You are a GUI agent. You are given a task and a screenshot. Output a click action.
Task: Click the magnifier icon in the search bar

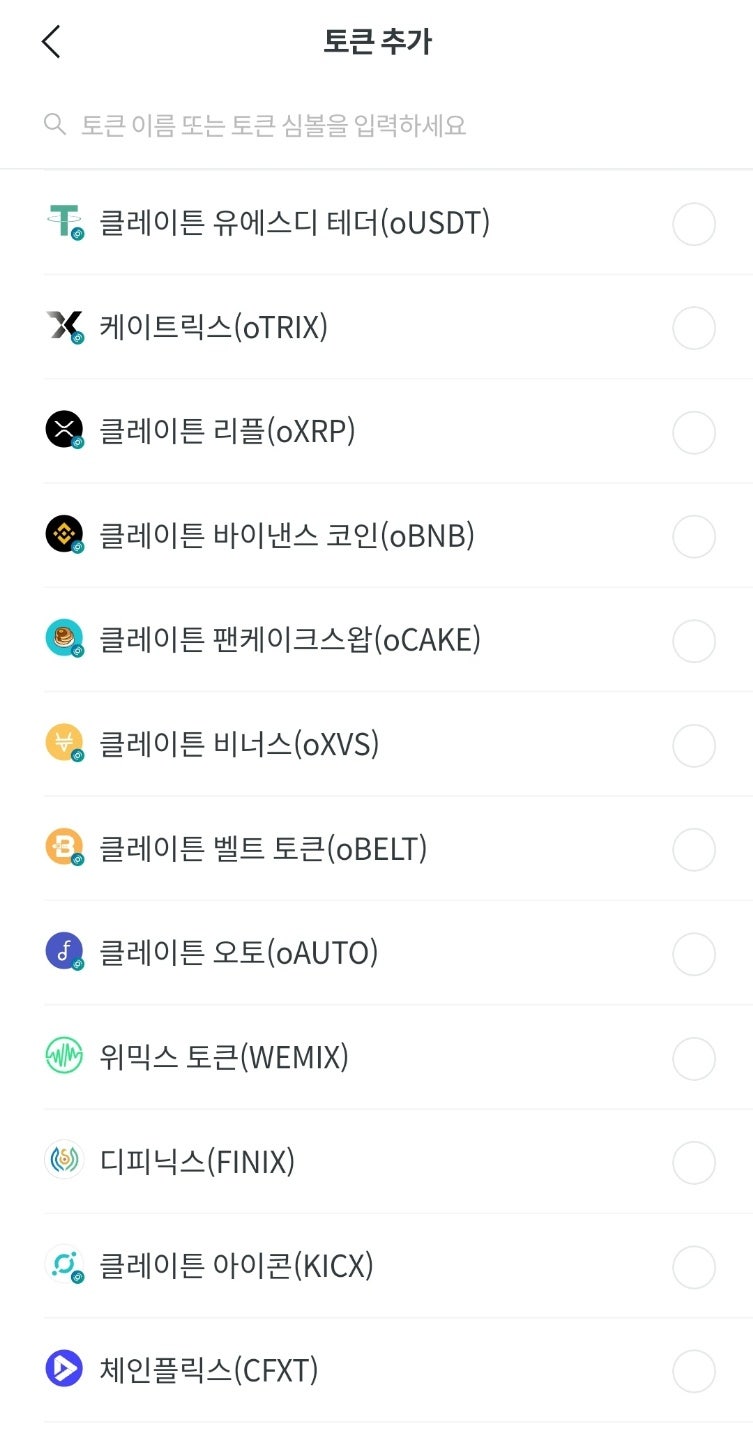[x=53, y=123]
